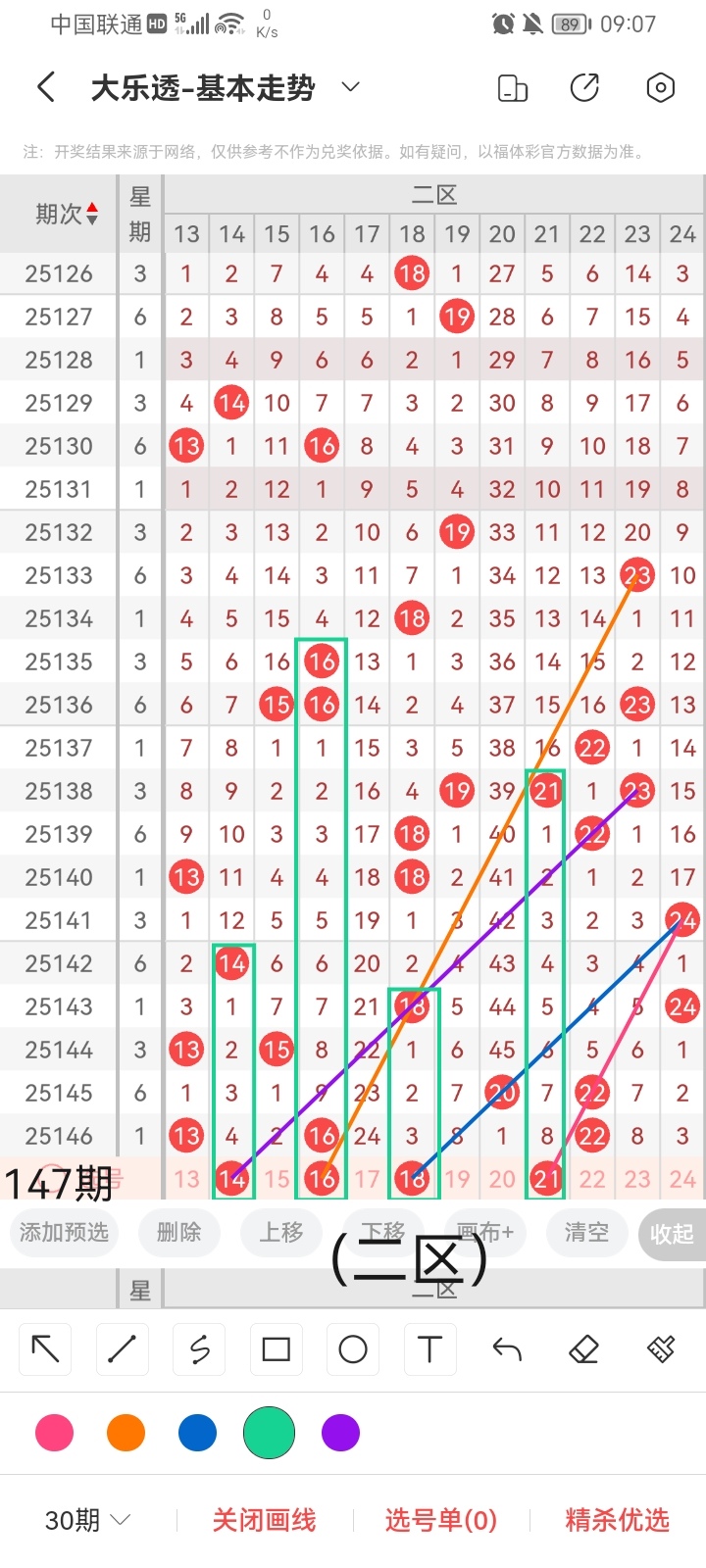Screen dimensions: 706x1568
Task: Select the straight line tool
Action: click(x=122, y=1349)
